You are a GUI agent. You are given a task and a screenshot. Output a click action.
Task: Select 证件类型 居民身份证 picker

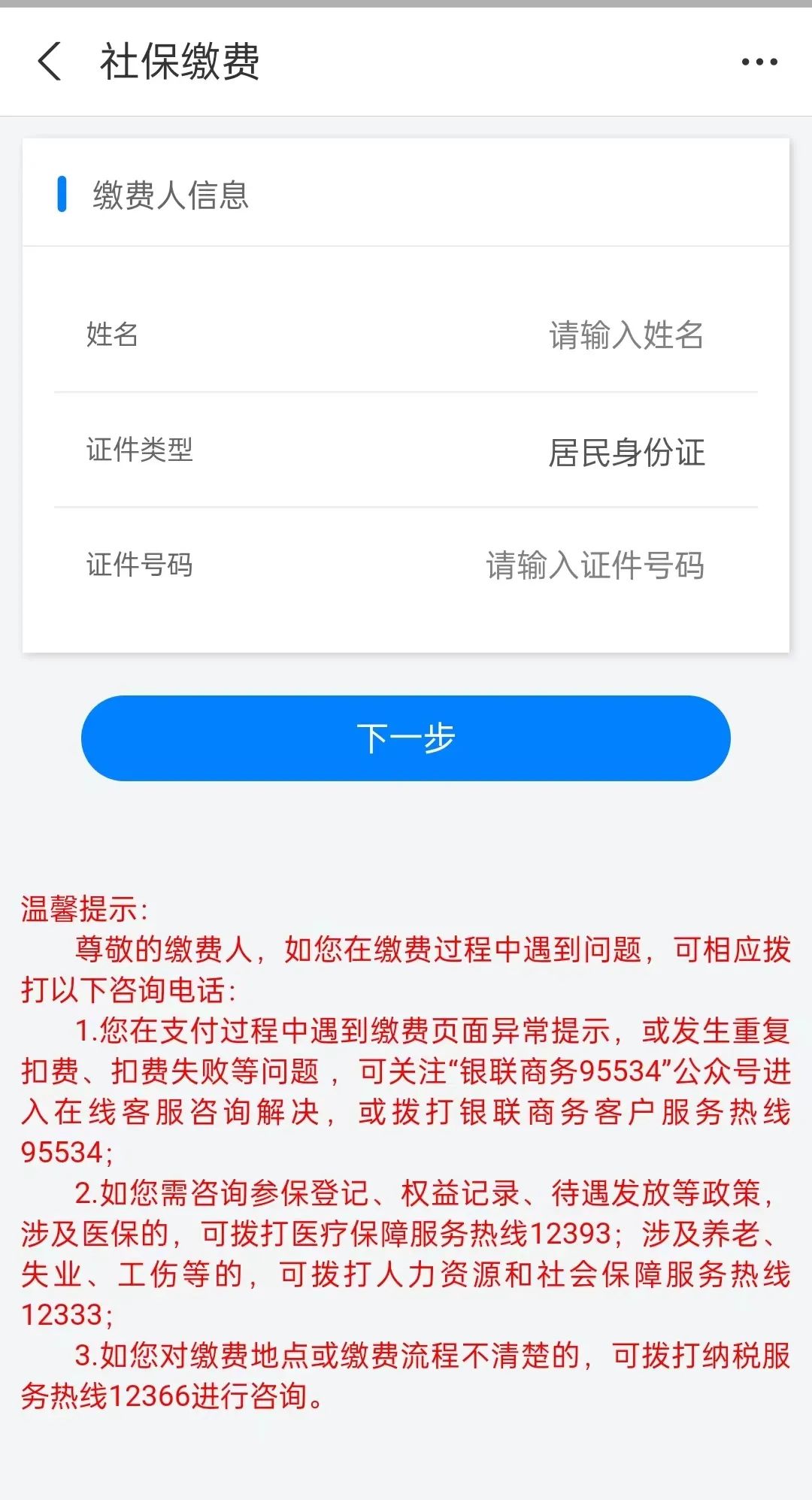(626, 452)
